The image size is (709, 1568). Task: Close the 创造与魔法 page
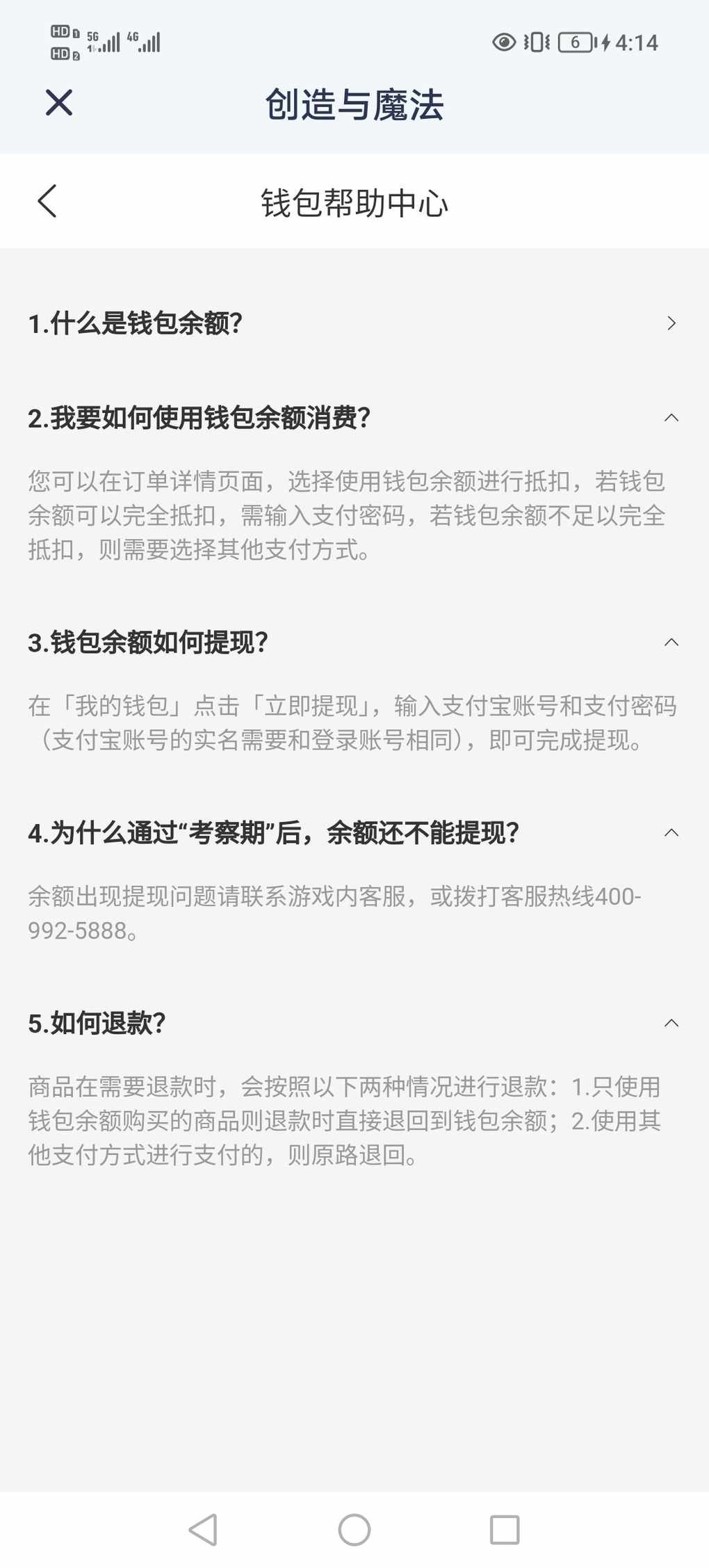pos(59,103)
